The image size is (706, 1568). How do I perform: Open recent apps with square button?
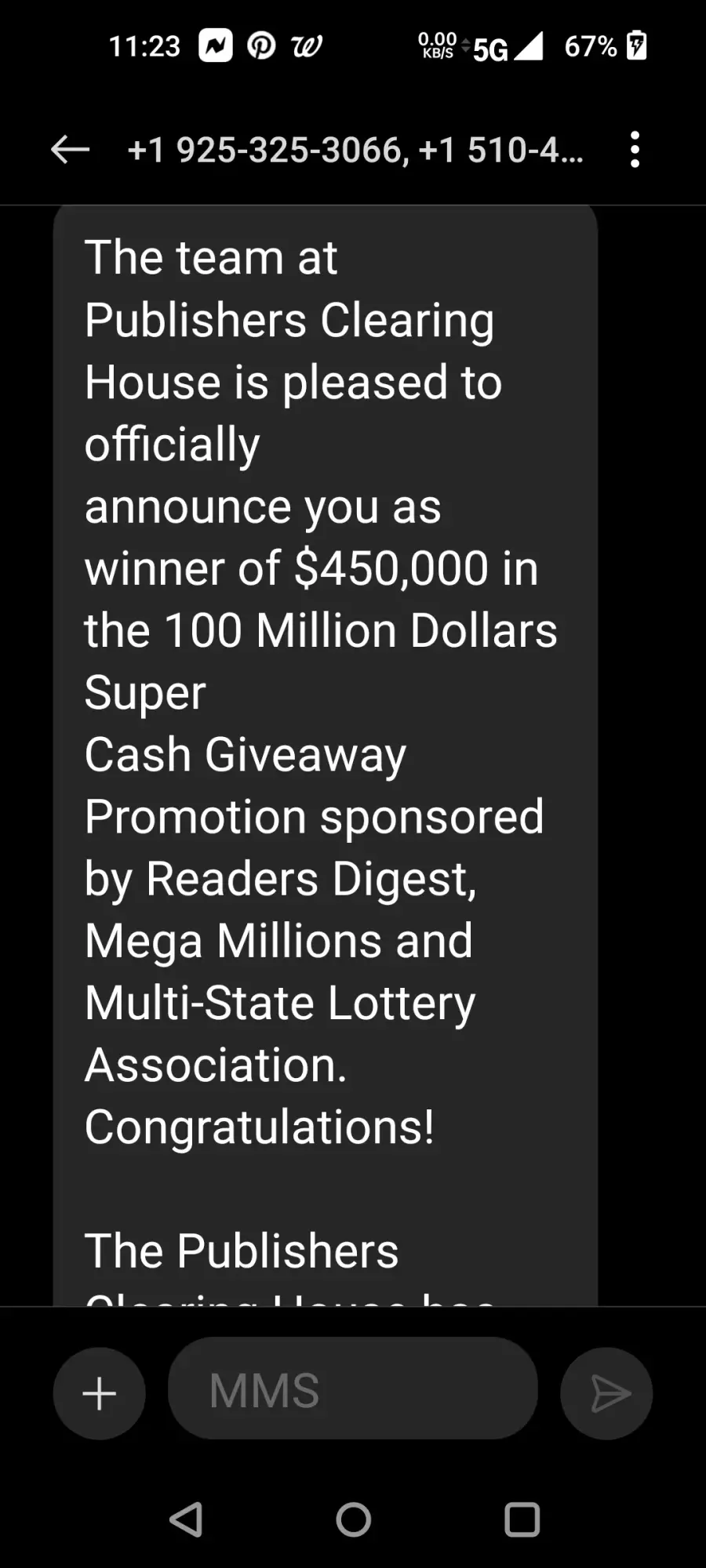tap(522, 1519)
